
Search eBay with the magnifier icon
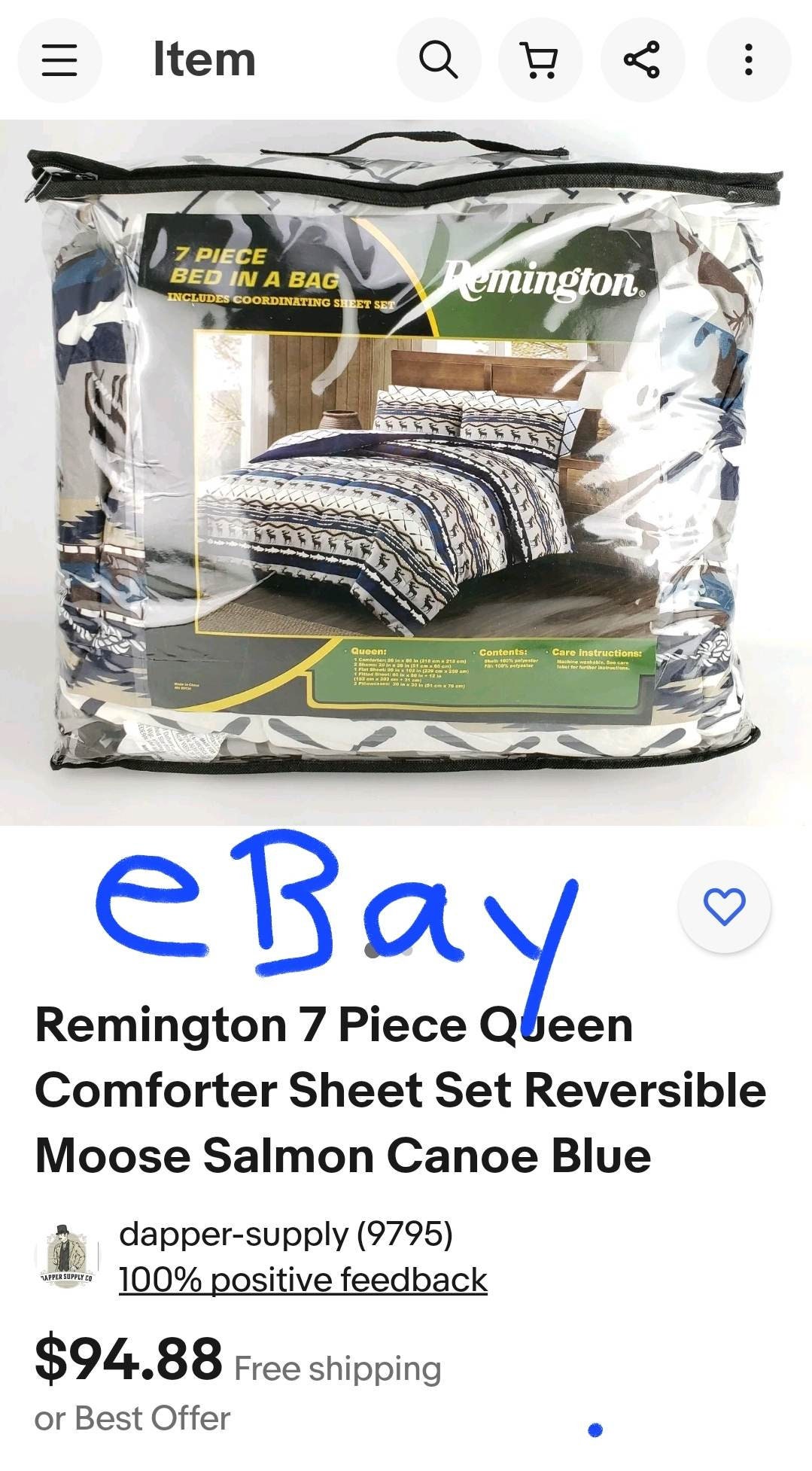pos(438,60)
